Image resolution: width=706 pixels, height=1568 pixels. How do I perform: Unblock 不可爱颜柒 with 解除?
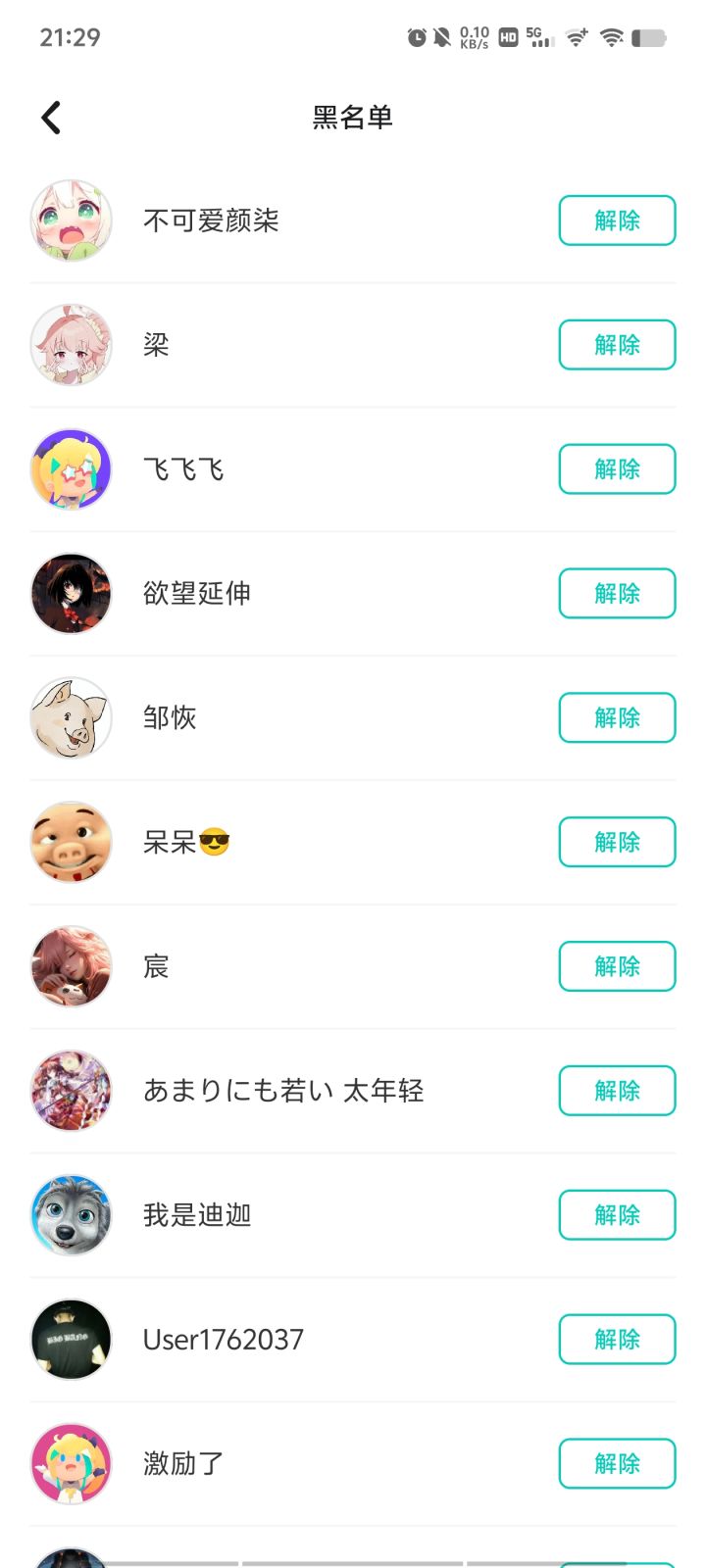click(617, 220)
